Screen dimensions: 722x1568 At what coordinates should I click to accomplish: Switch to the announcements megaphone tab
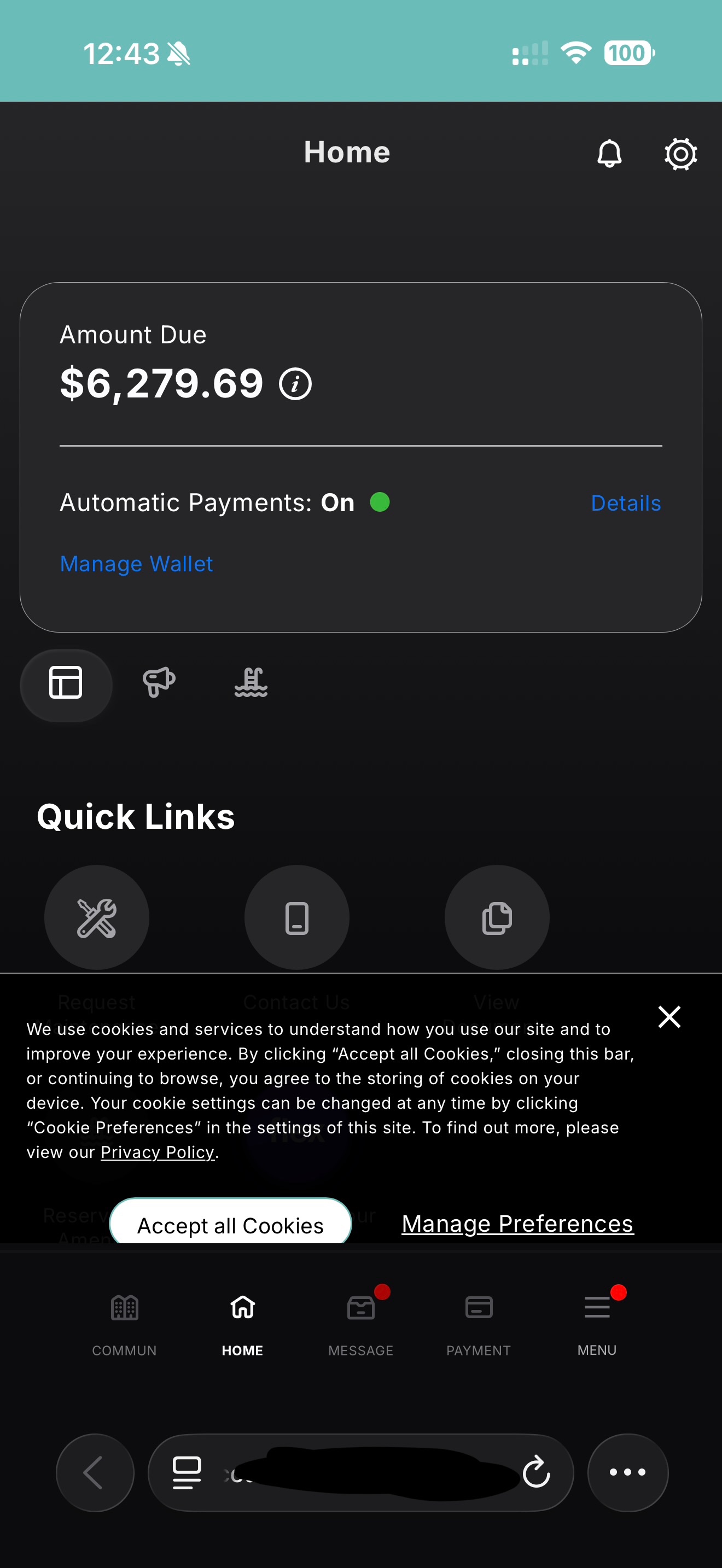tap(159, 681)
